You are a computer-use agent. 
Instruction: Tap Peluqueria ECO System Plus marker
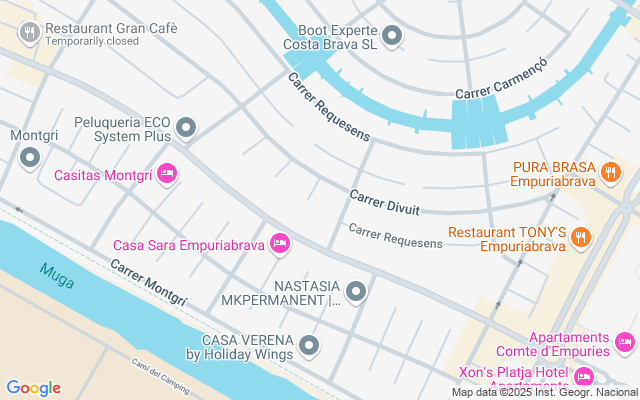pos(186,128)
